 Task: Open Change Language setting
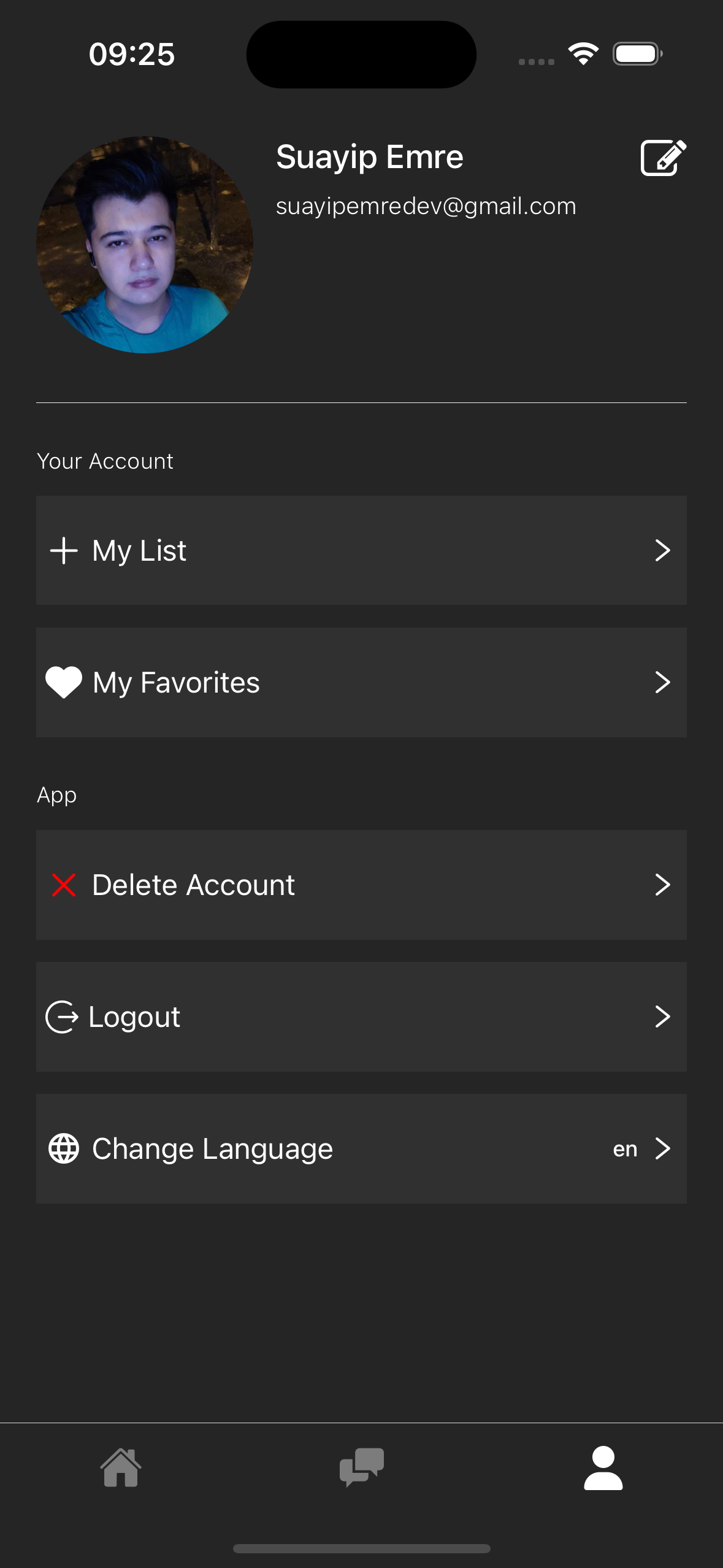[x=361, y=1148]
